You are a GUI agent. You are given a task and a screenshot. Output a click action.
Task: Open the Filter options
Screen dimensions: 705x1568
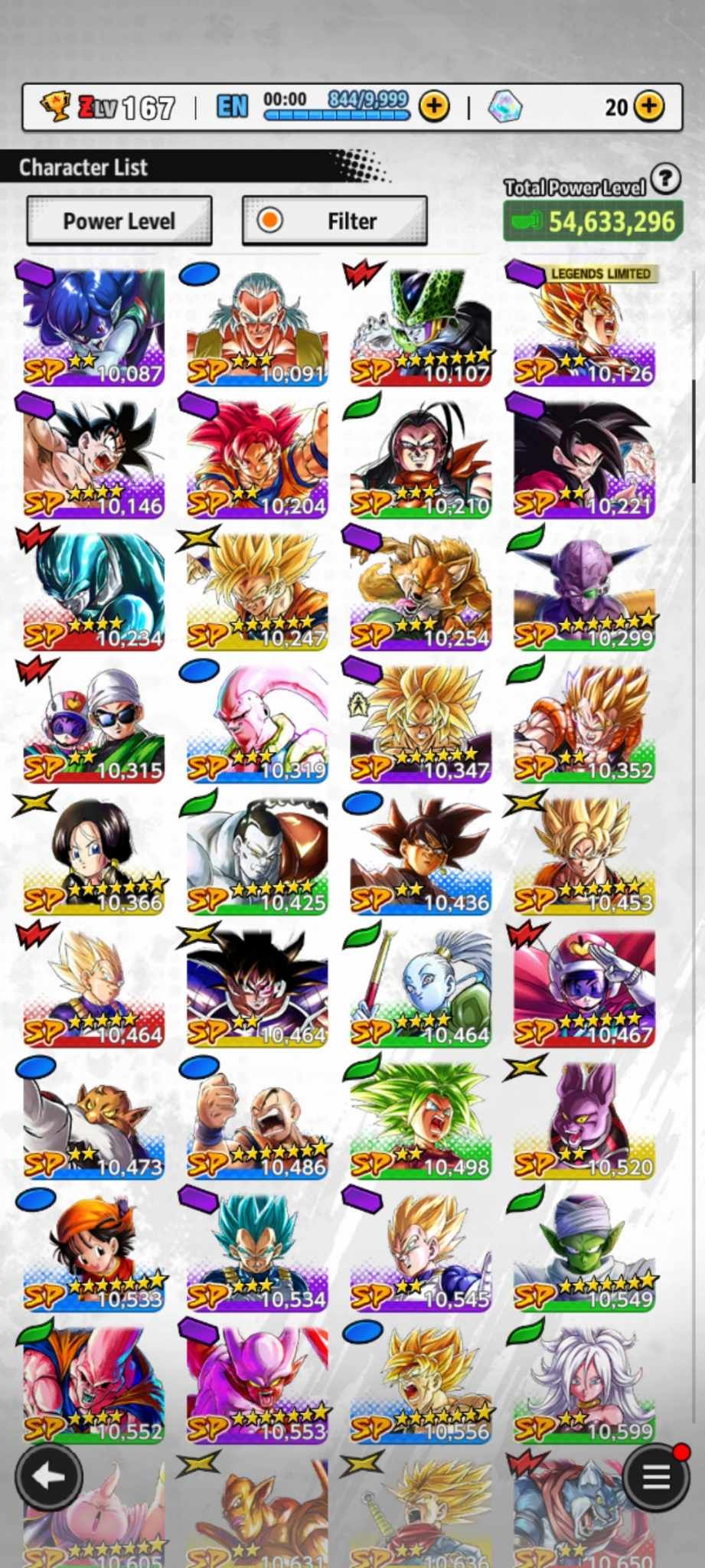click(335, 221)
